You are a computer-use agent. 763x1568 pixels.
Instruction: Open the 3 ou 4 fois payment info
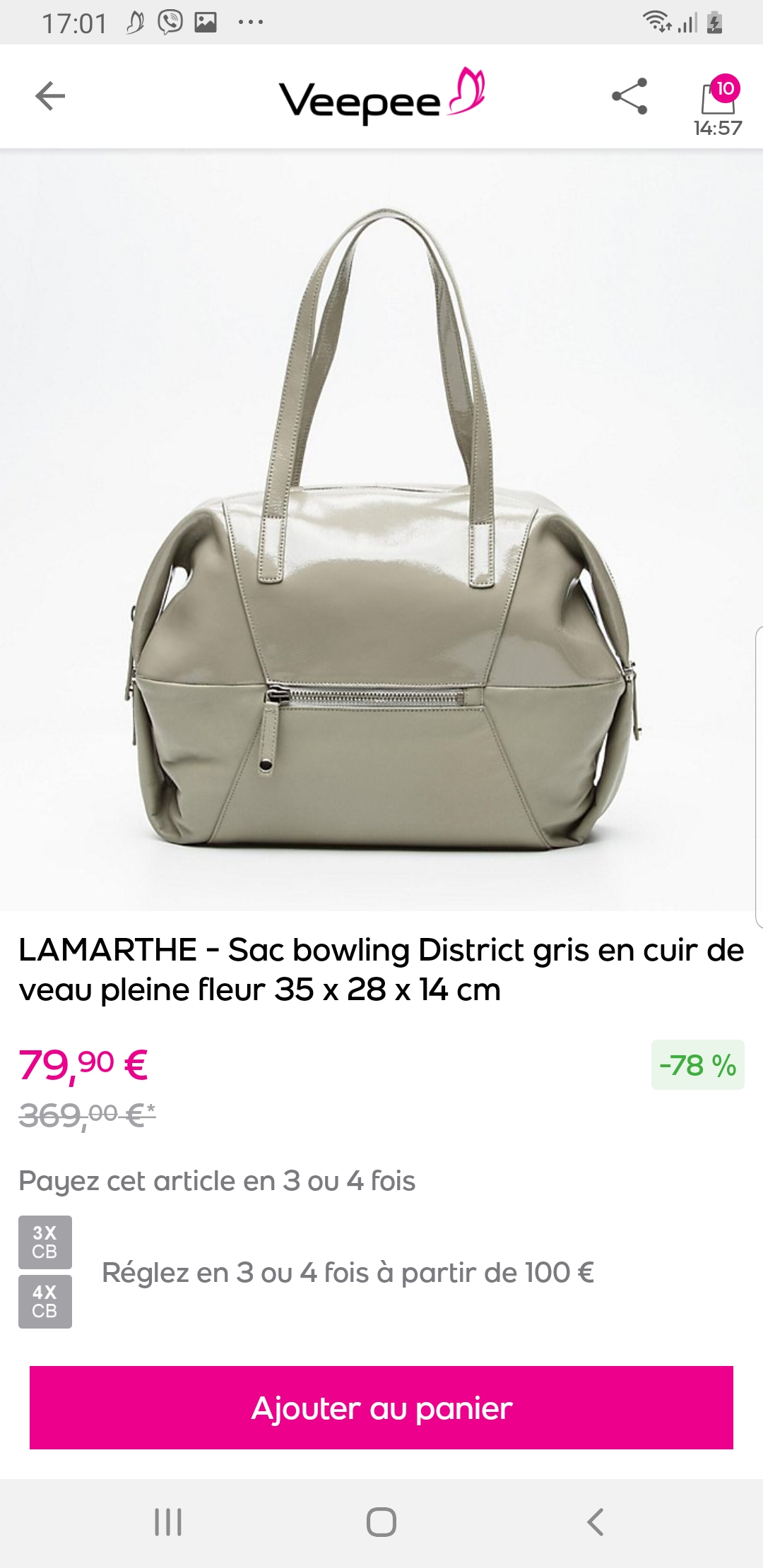348,1273
